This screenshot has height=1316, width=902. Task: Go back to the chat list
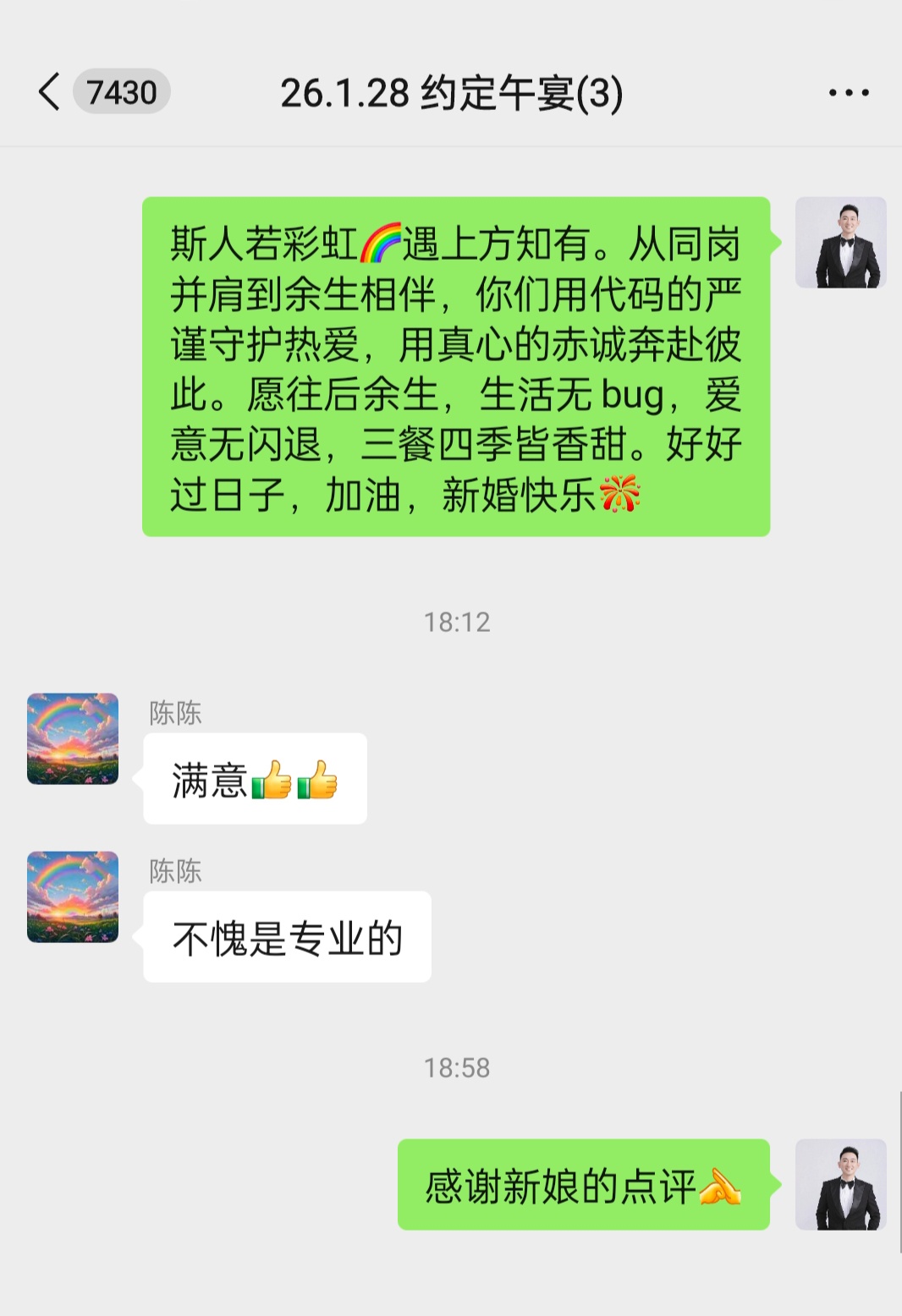pyautogui.click(x=50, y=91)
